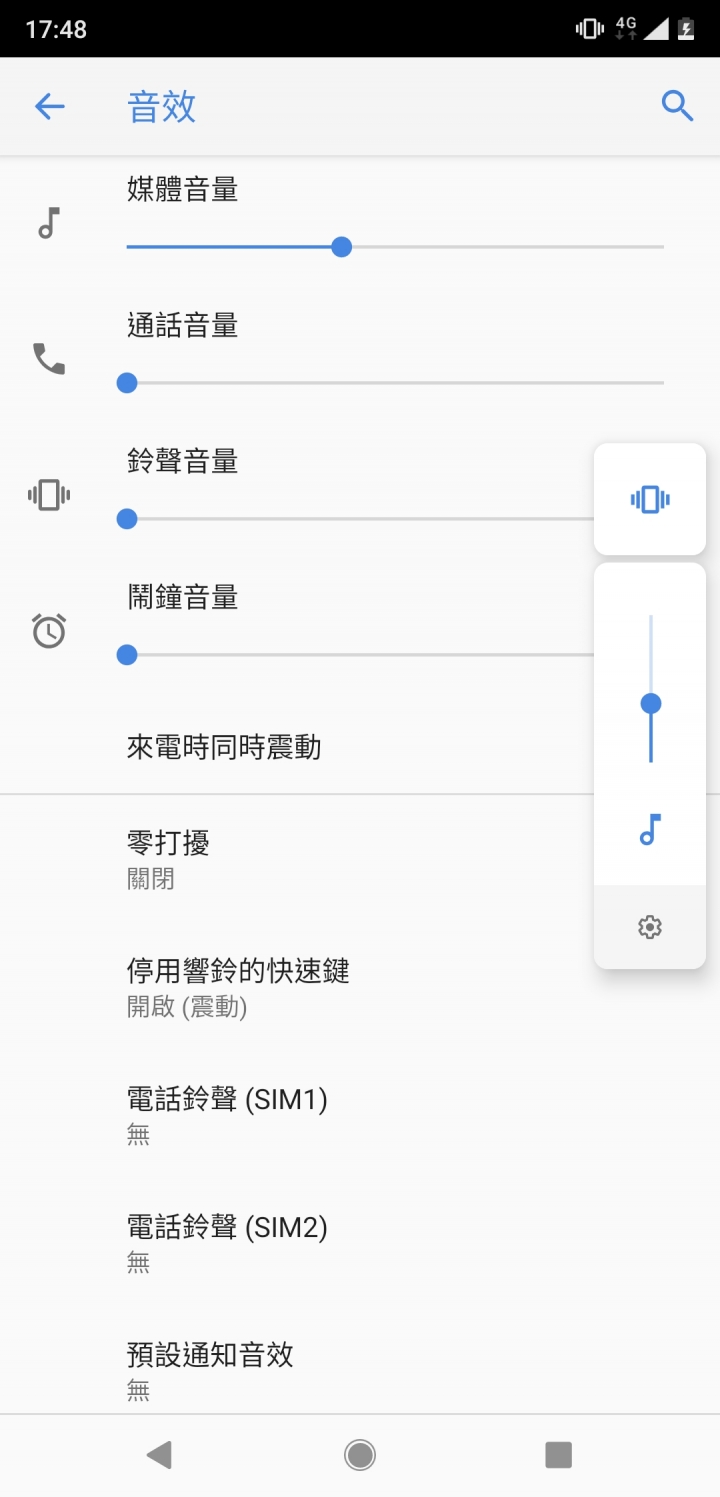Screen dimensions: 720x1497
Task: Tap the 媒體音量 slider
Action: 395,246
